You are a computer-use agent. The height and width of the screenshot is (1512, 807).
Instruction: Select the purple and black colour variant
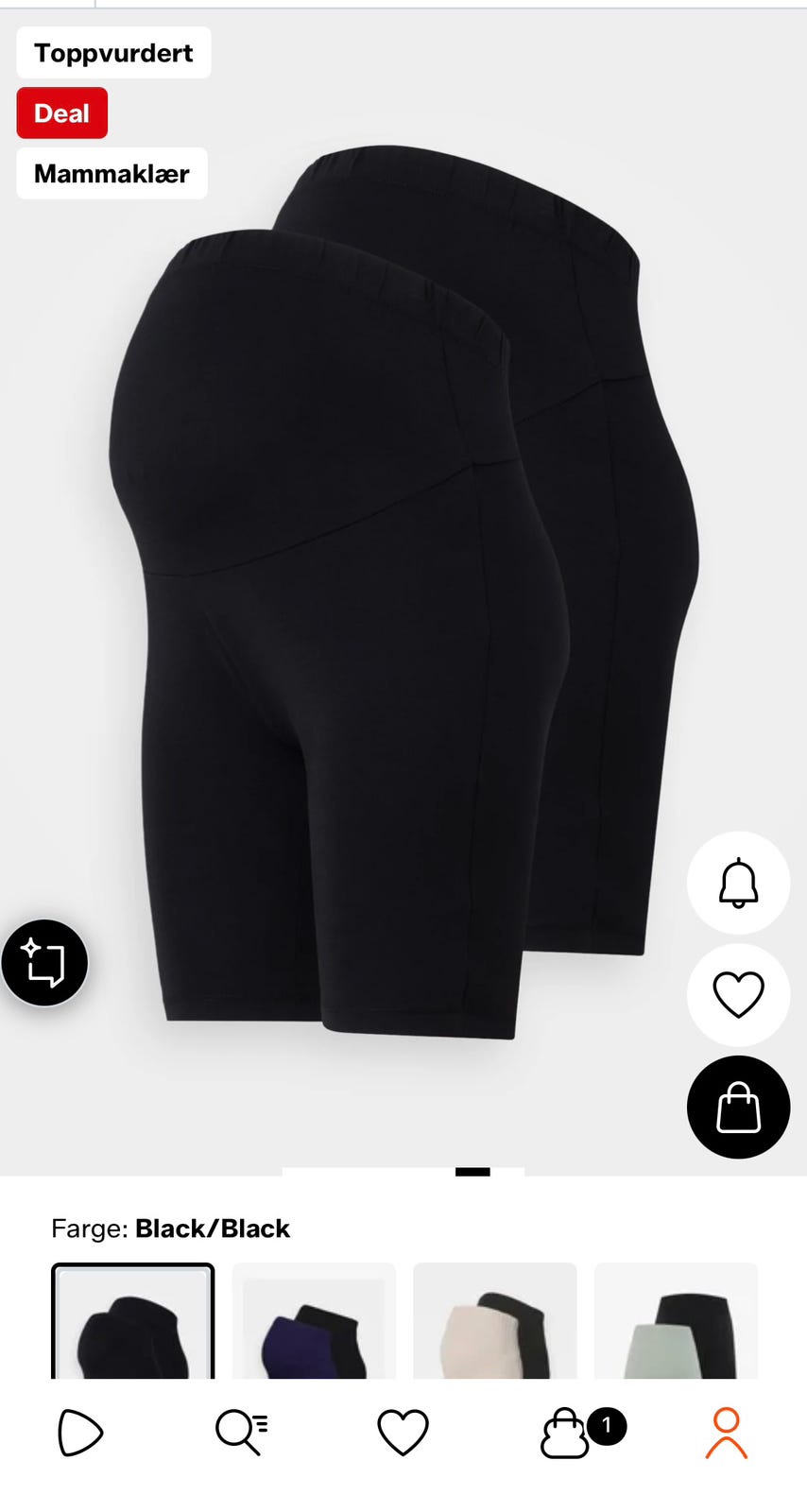click(x=314, y=1321)
